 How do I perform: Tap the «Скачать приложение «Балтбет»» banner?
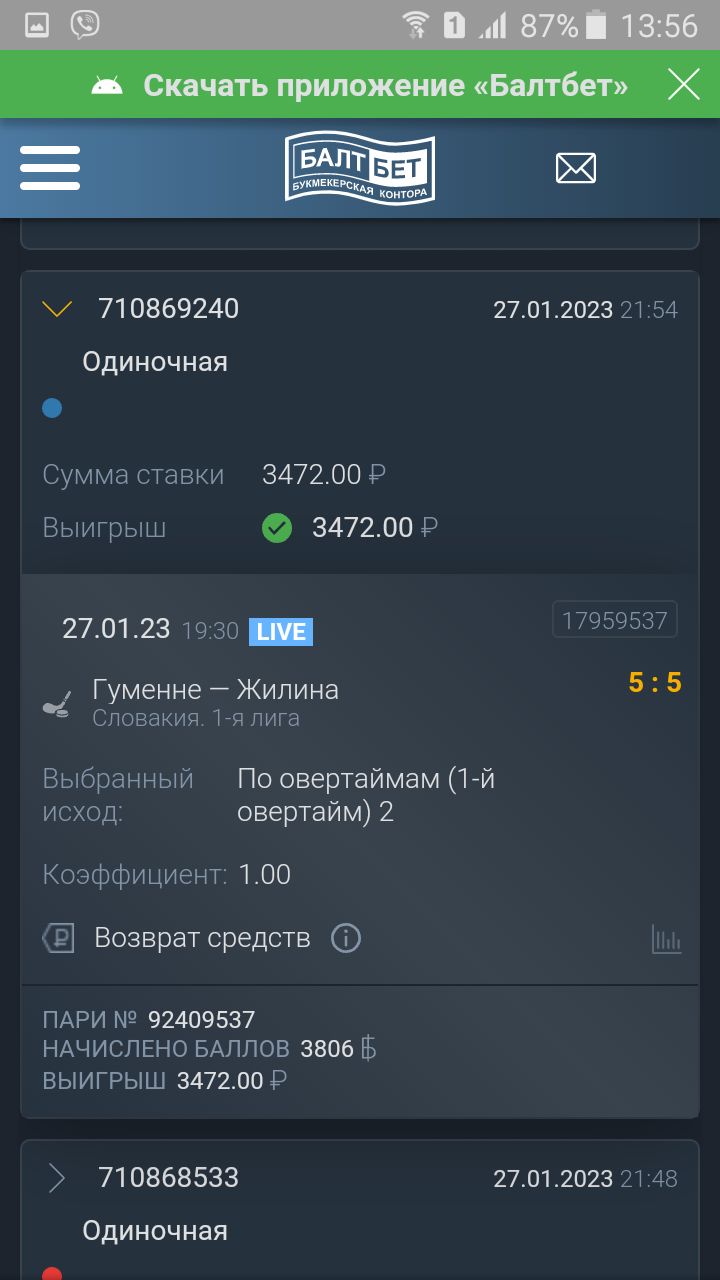(385, 85)
